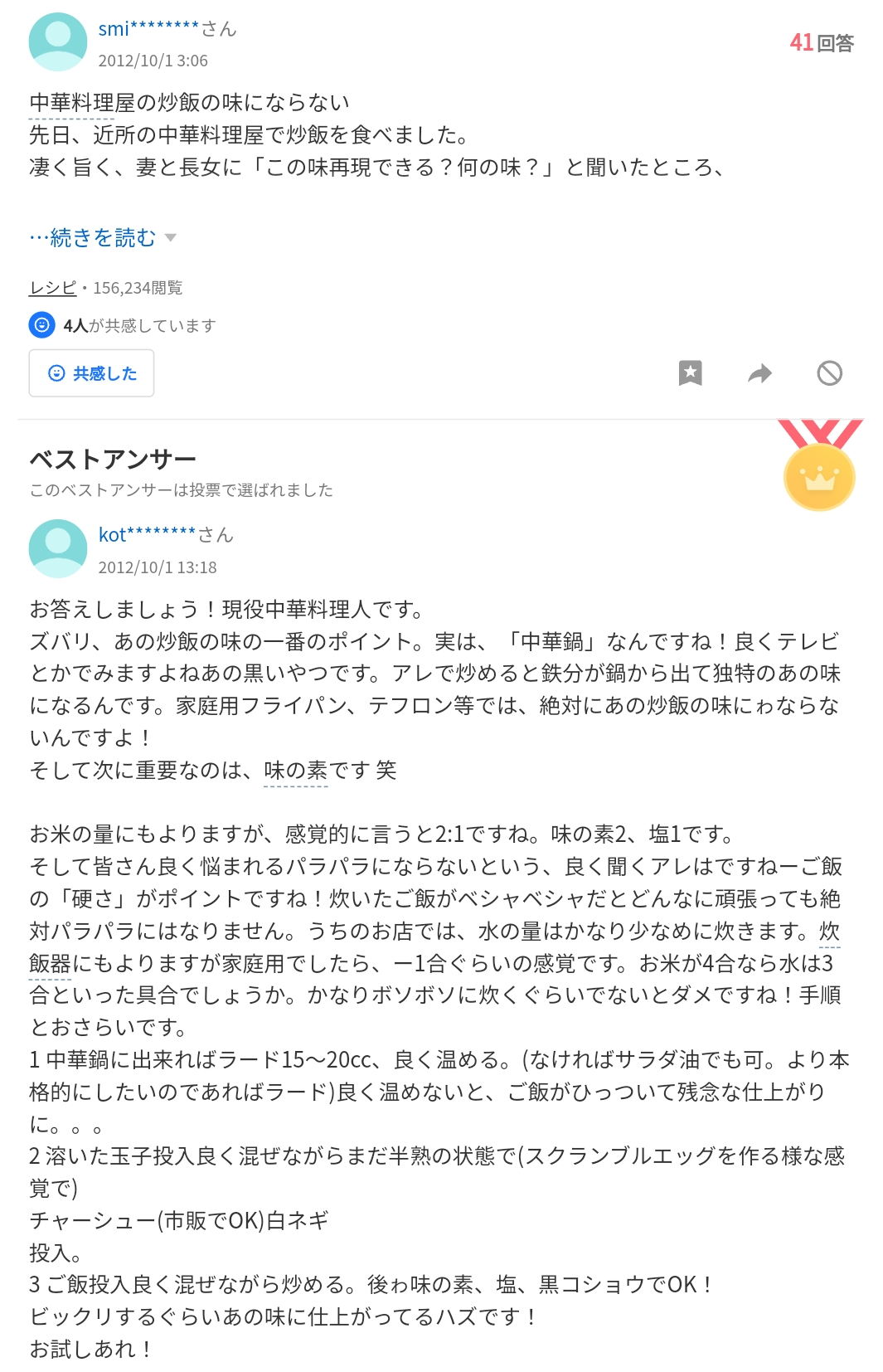Open the smi******** user profile
The height and width of the screenshot is (1372, 883).
point(148,29)
